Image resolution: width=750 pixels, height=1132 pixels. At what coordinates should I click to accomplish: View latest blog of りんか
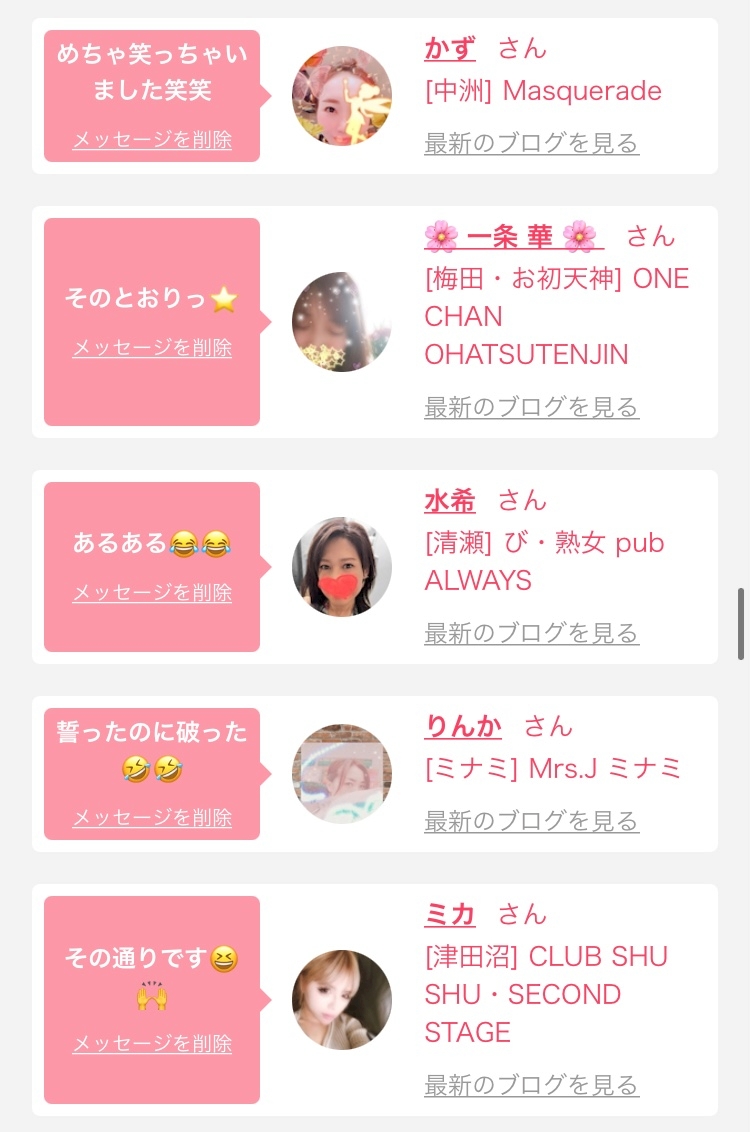[531, 821]
